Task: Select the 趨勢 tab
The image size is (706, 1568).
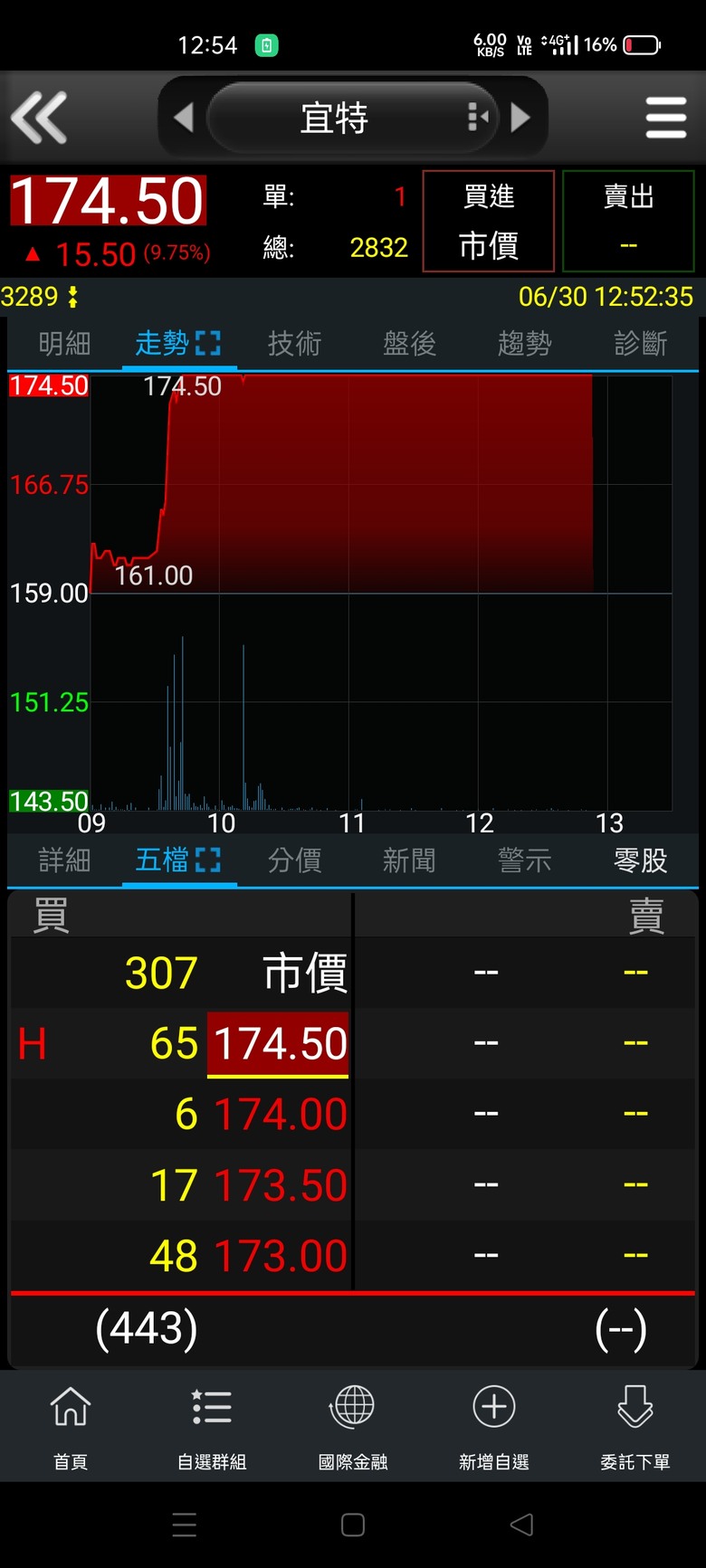Action: [524, 344]
